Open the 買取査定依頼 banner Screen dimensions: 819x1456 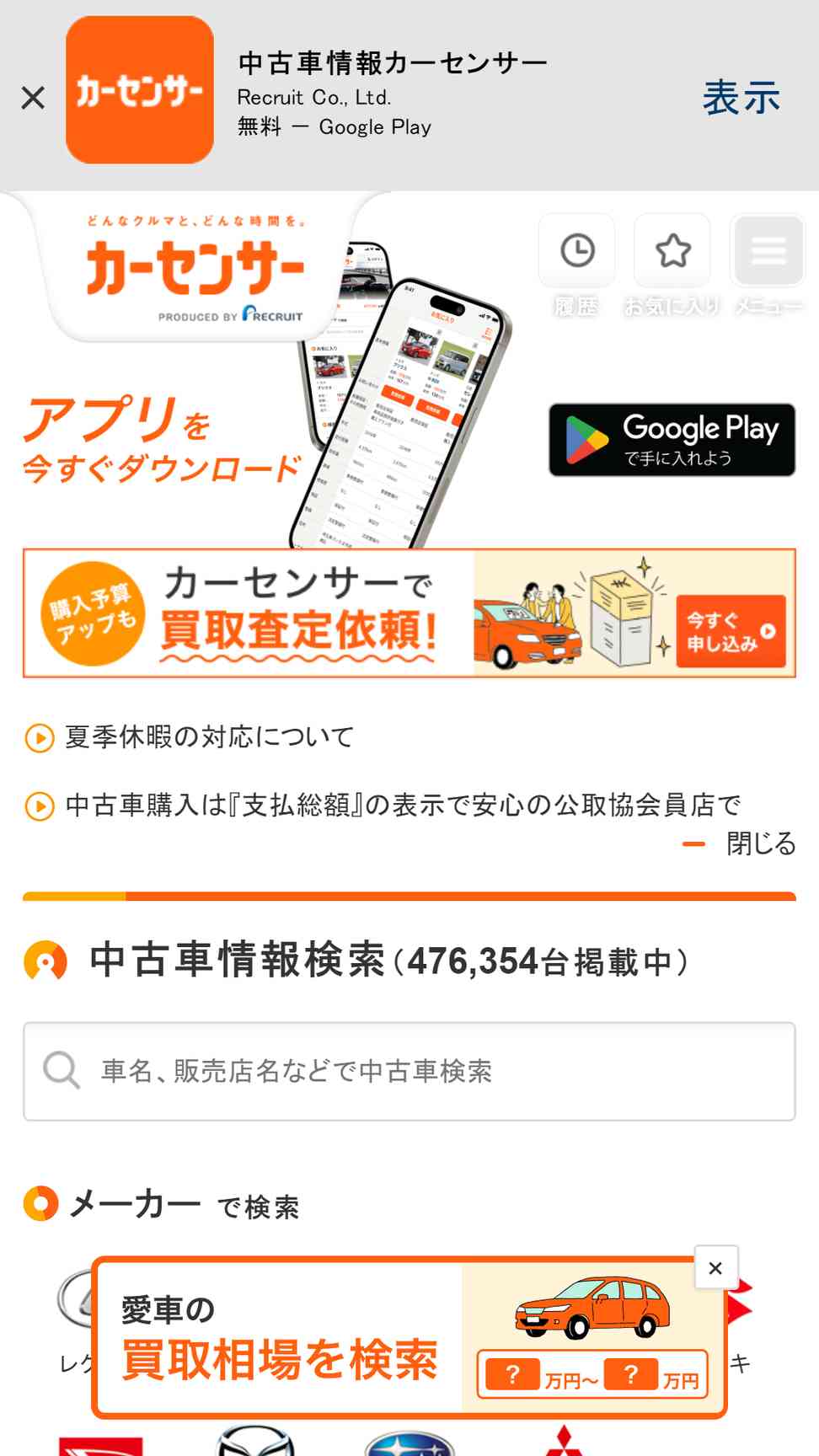pos(409,613)
